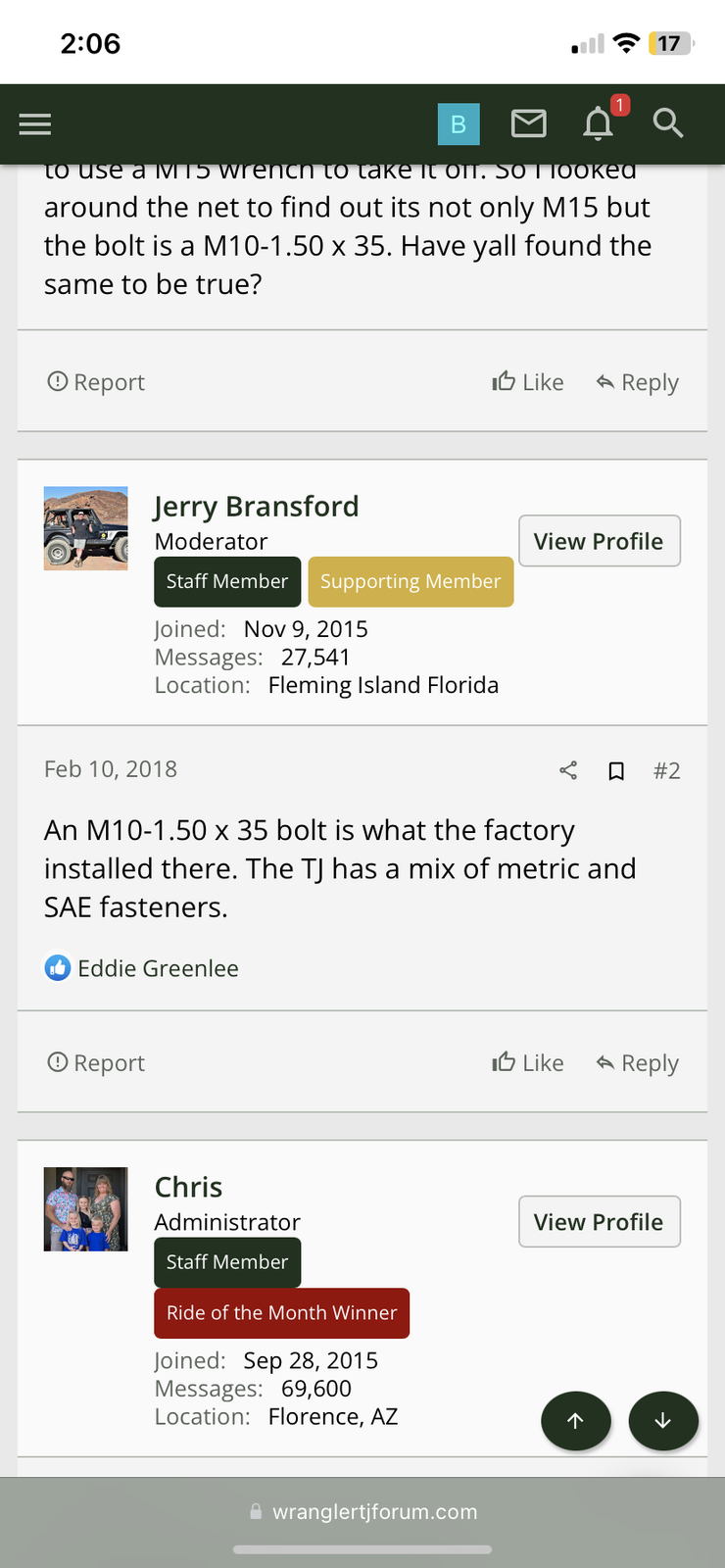This screenshot has height=1568, width=725.
Task: Jump to bottom with down arrow button
Action: click(663, 1421)
